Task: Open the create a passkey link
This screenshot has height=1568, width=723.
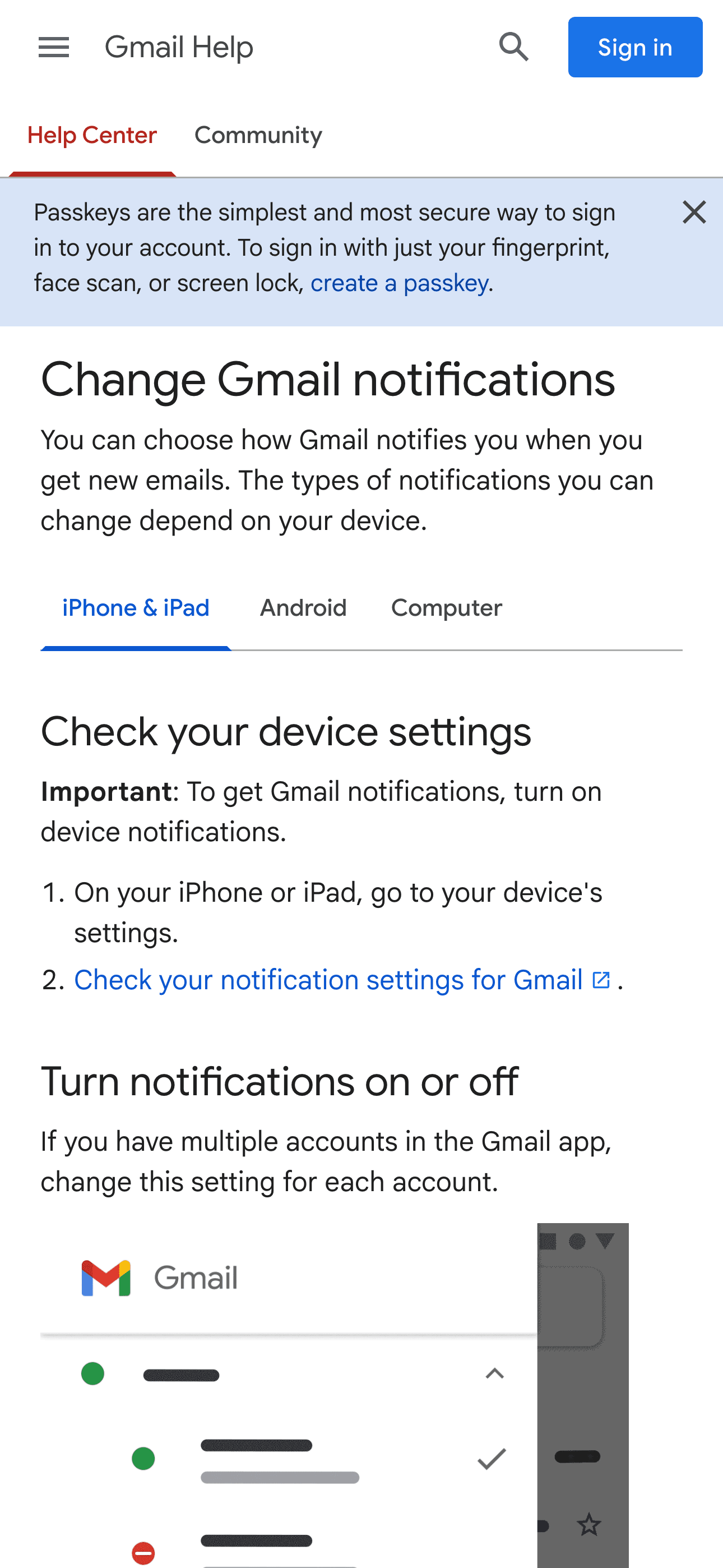Action: click(400, 283)
